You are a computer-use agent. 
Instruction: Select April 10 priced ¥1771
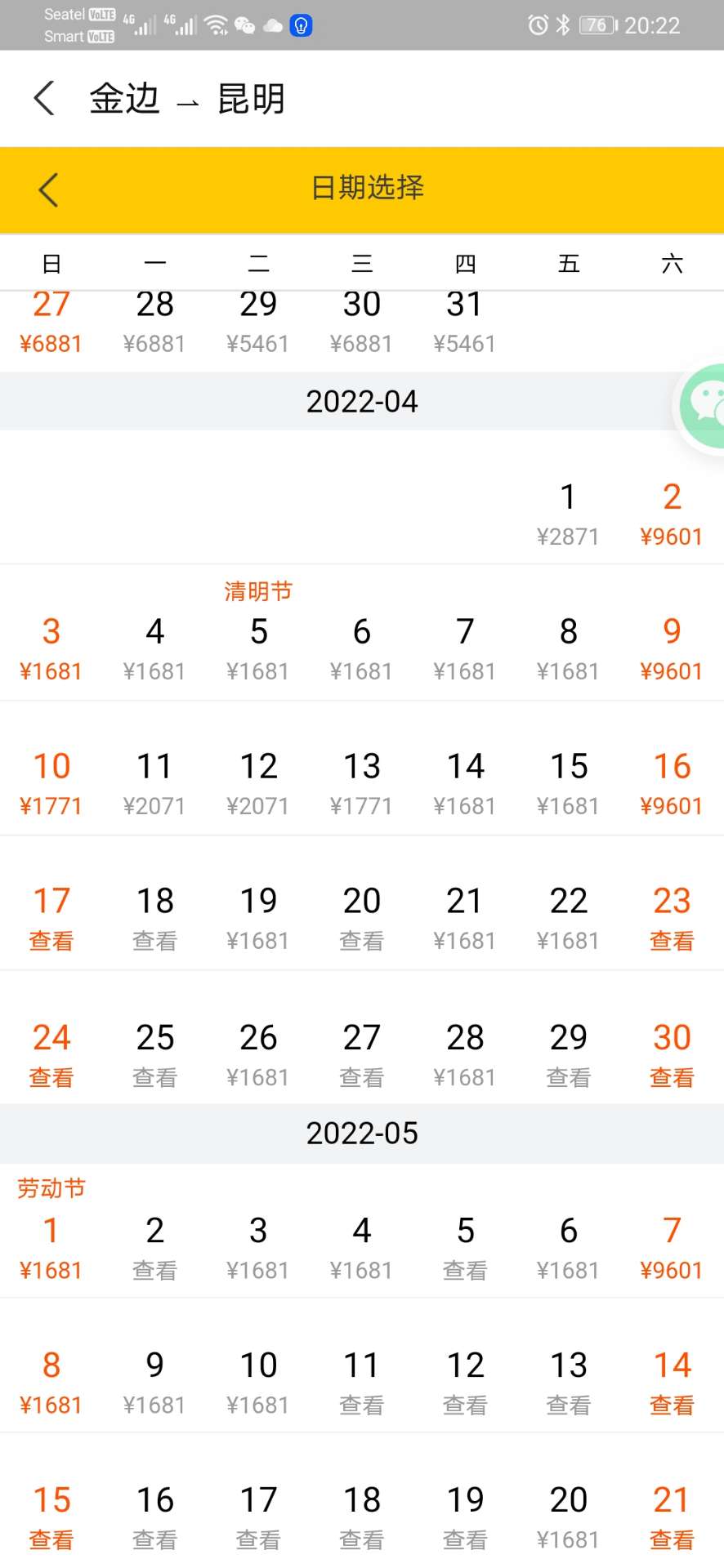point(51,784)
